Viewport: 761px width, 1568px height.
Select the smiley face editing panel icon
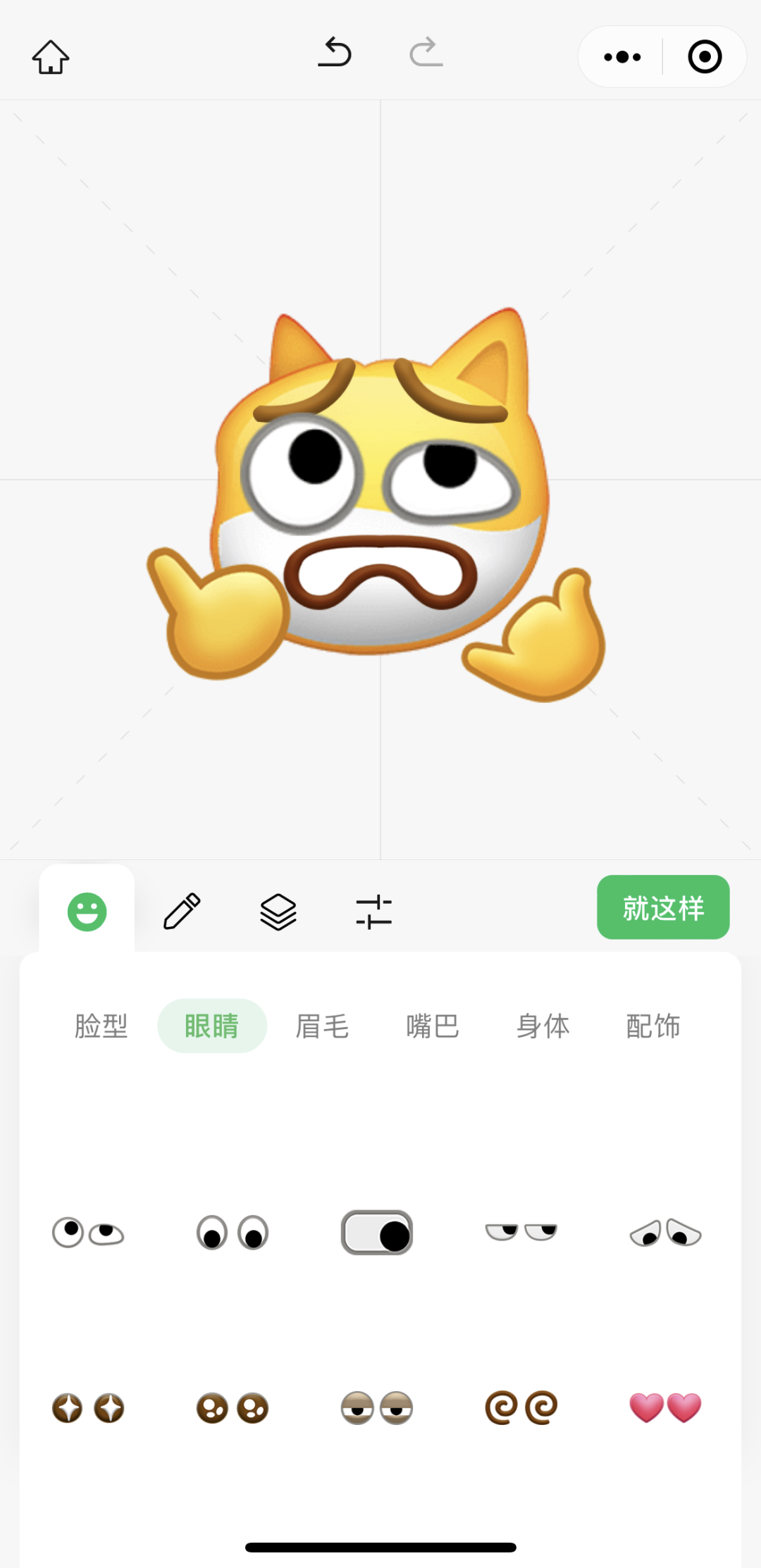(x=86, y=909)
